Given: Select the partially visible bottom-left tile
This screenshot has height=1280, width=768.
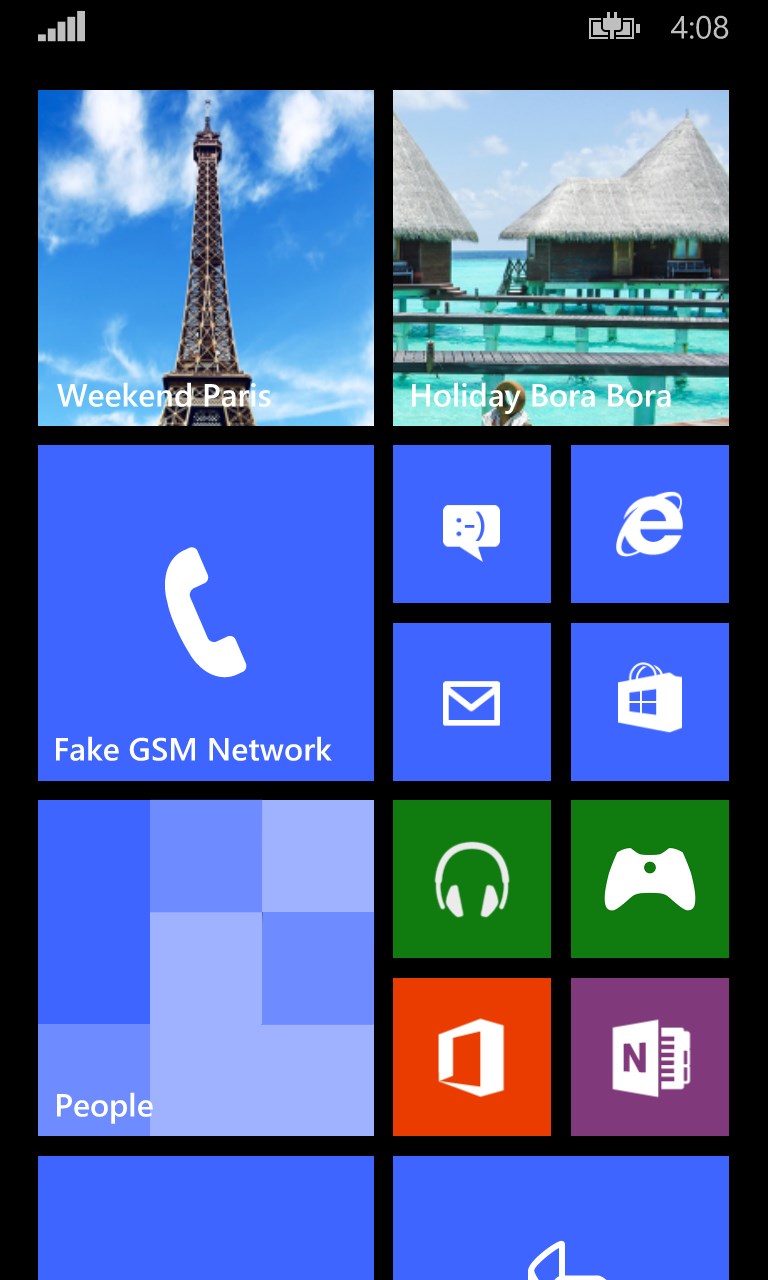Looking at the screenshot, I should coord(205,1218).
